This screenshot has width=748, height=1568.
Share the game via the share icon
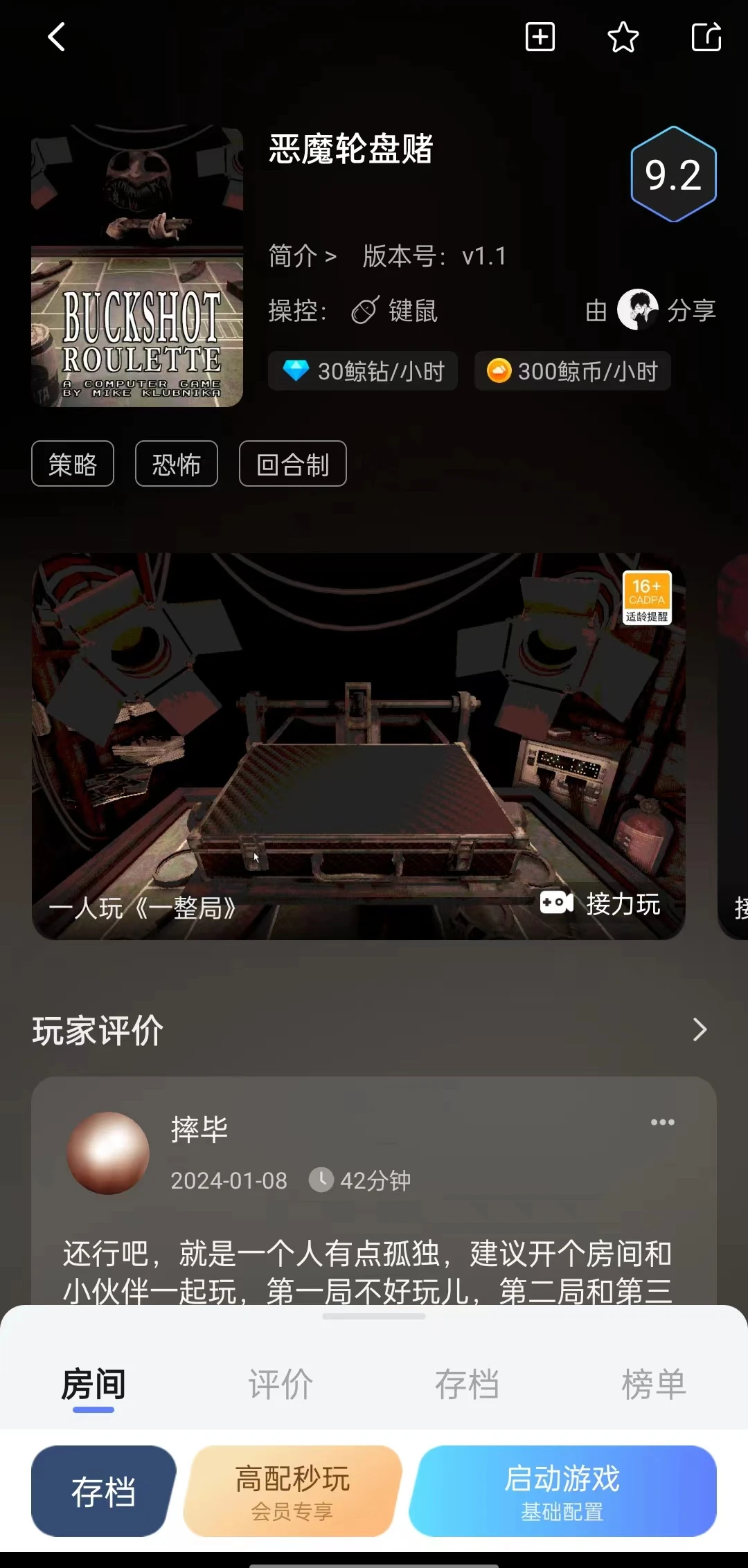(706, 37)
